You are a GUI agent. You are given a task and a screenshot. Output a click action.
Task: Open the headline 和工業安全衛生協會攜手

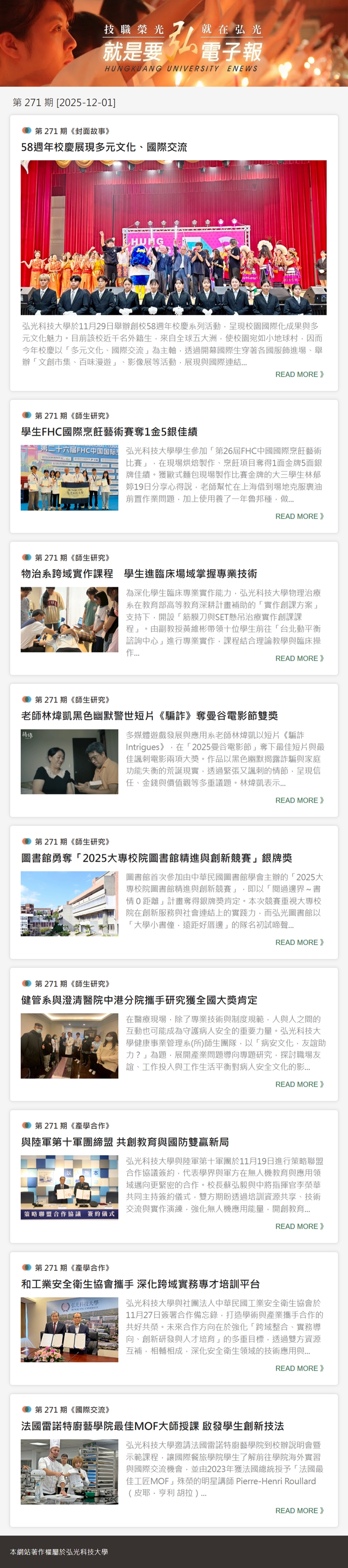(x=140, y=1284)
